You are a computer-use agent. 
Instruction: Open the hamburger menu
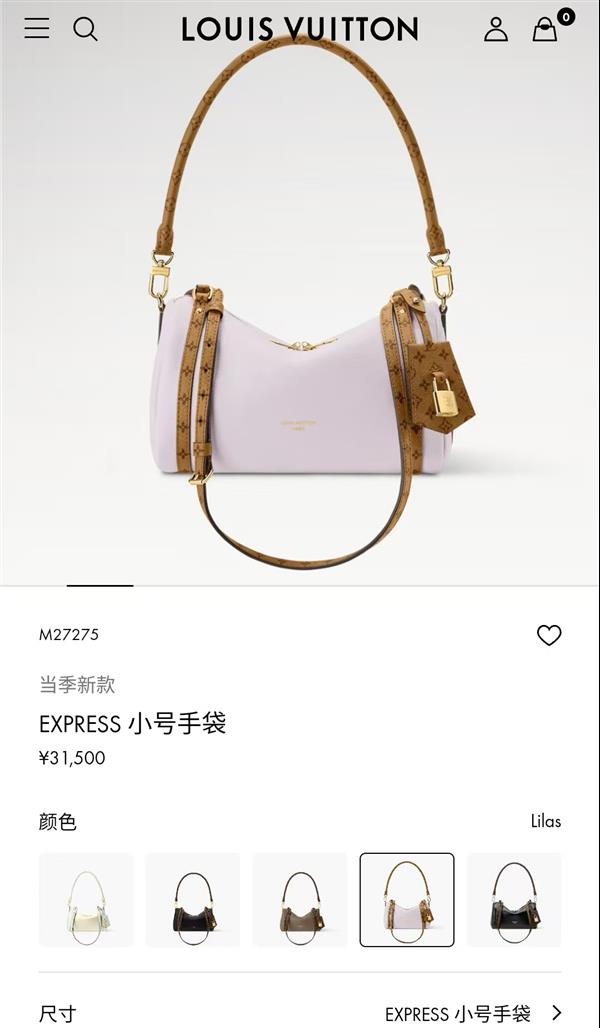coord(37,29)
